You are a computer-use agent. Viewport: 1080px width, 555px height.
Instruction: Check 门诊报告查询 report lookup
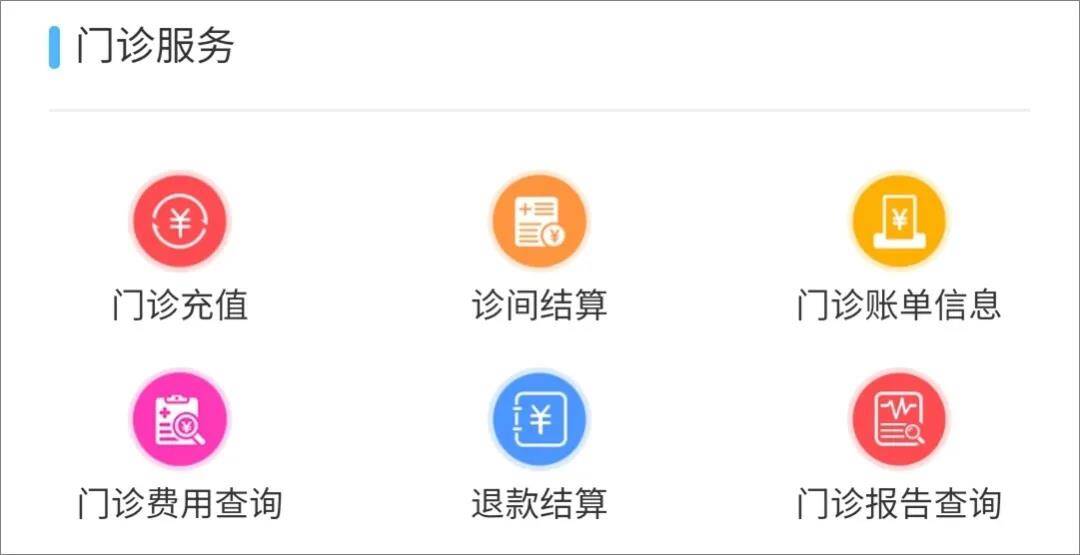click(898, 420)
